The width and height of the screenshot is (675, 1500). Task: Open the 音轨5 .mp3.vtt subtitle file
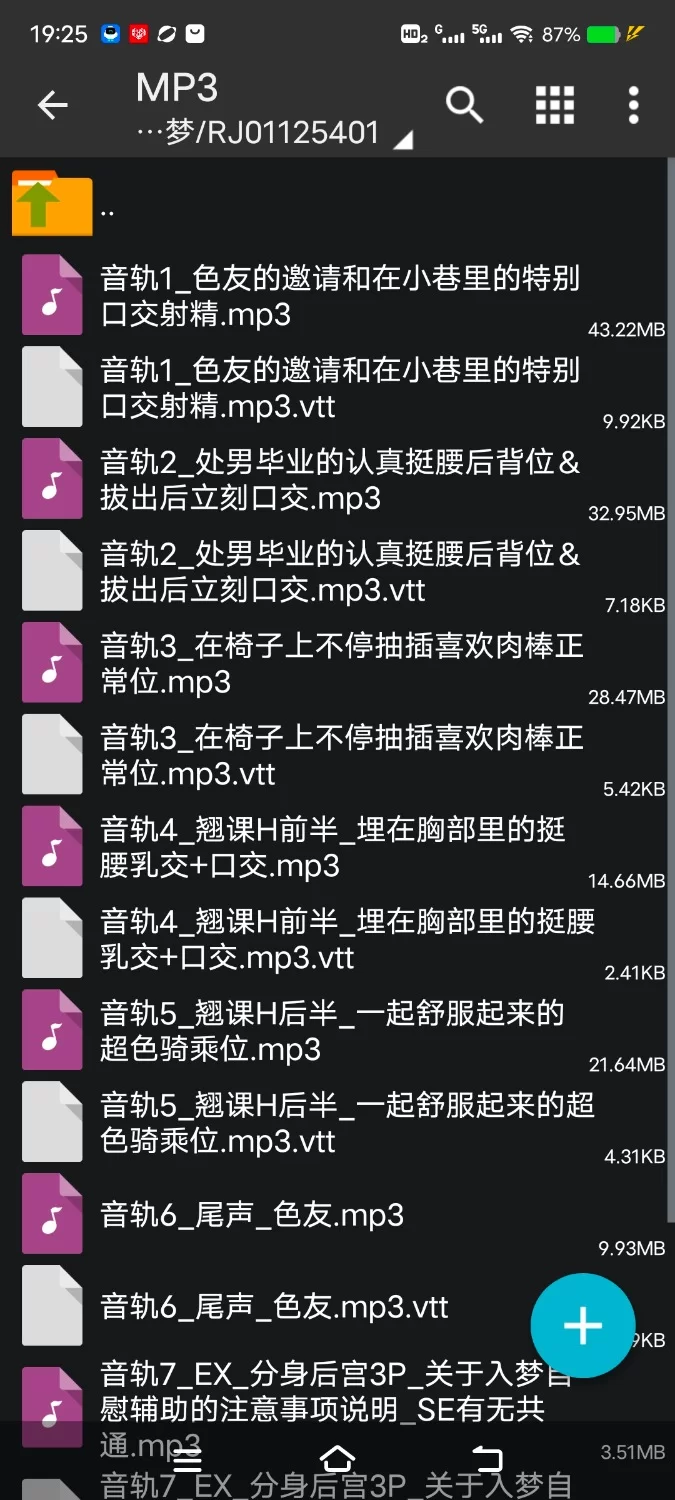[340, 1124]
